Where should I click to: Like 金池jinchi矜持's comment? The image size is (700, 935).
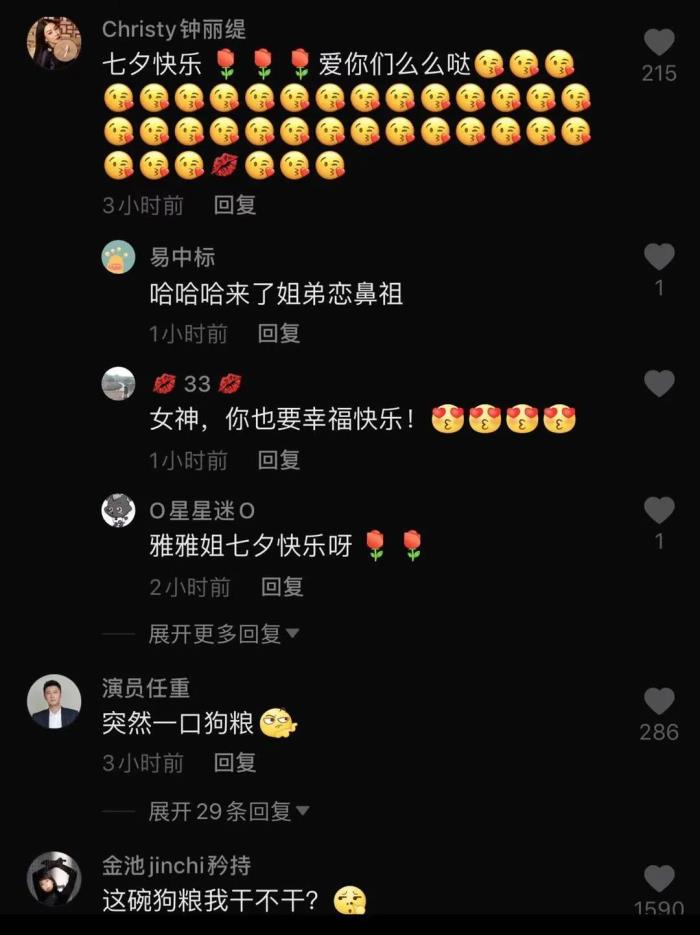(659, 878)
